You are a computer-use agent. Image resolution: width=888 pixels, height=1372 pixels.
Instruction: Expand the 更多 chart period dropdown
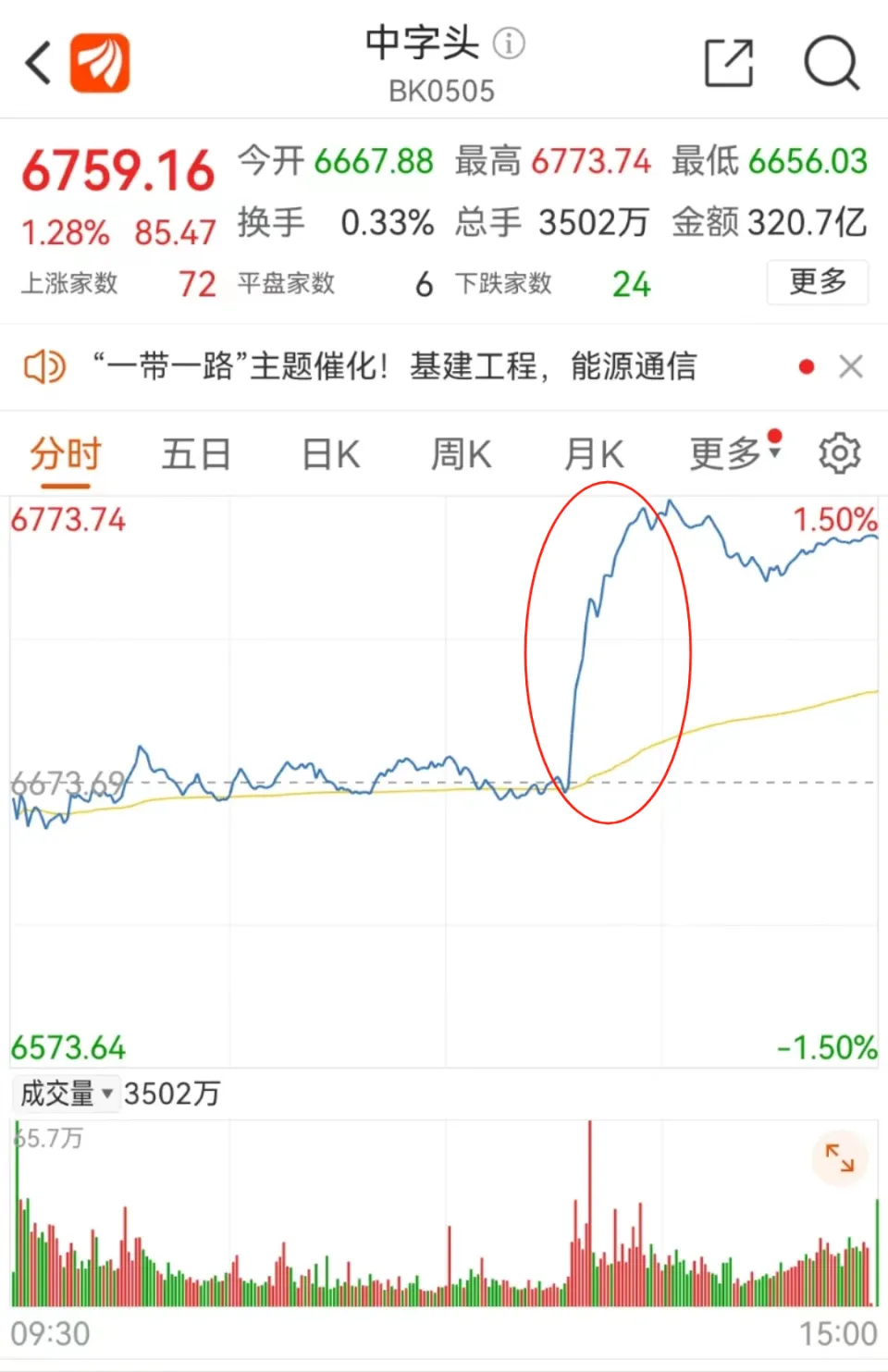pos(734,452)
